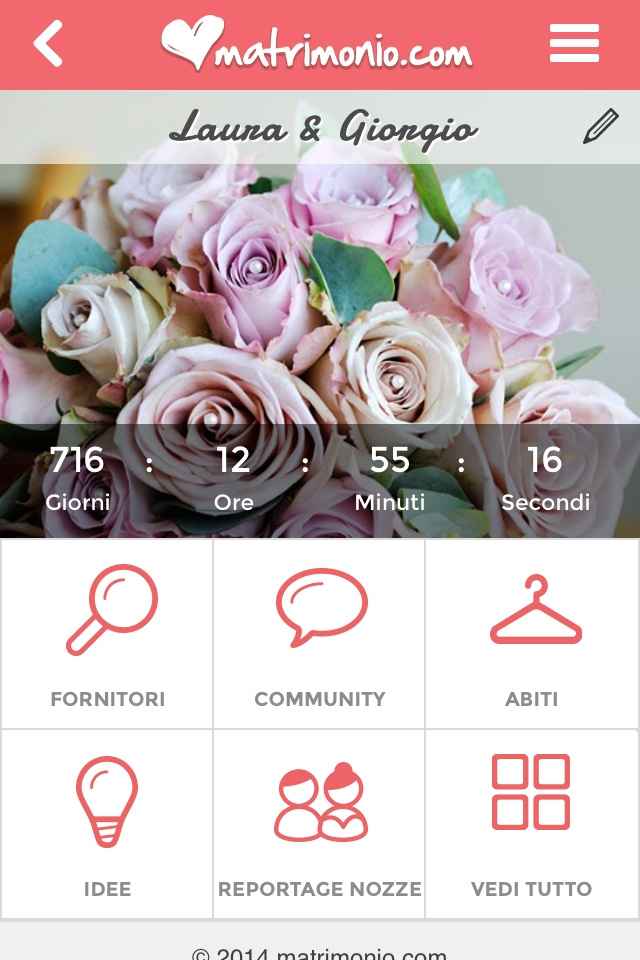Open the Idee section

click(107, 825)
